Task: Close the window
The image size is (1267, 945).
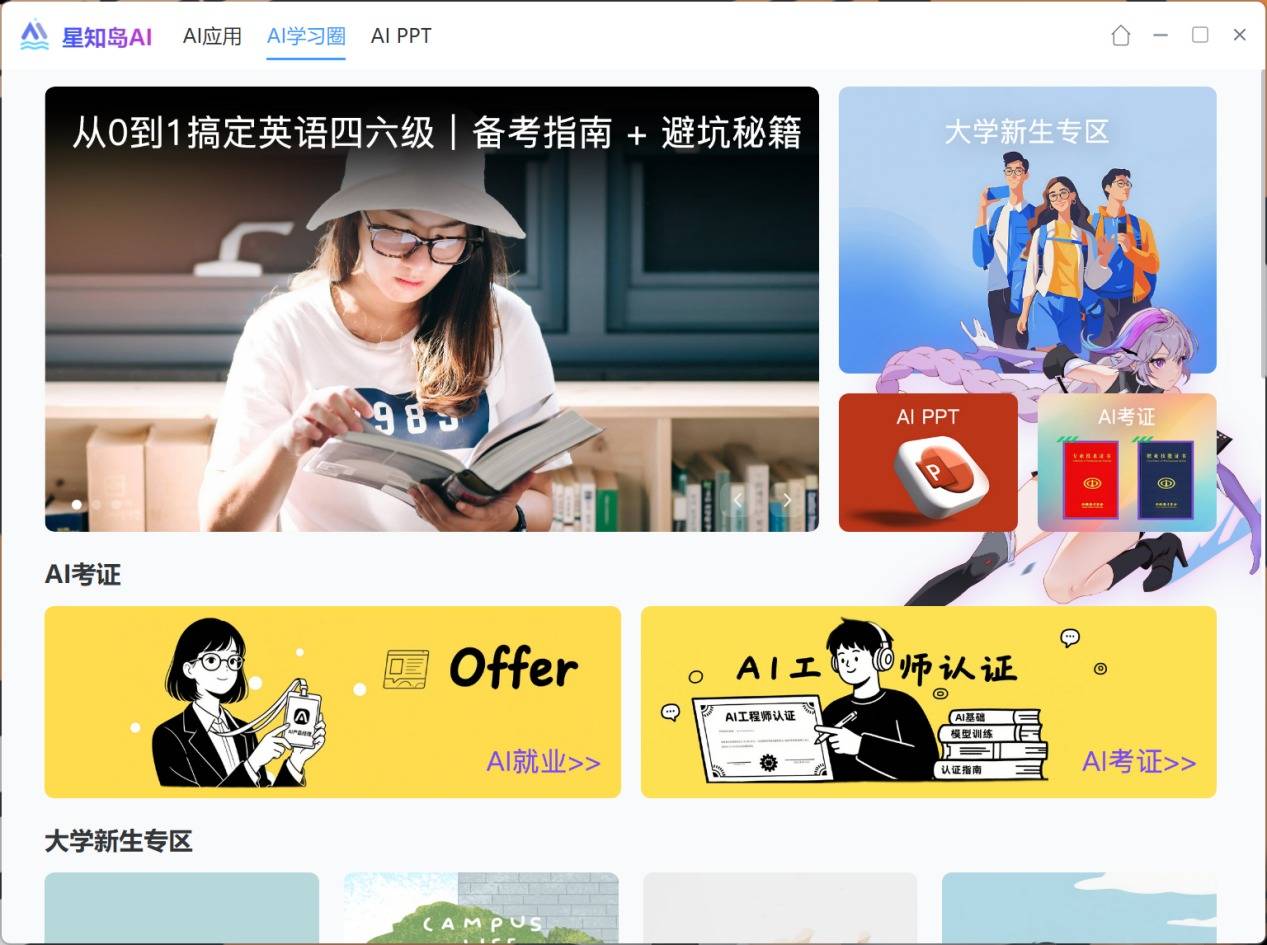Action: 1240,35
